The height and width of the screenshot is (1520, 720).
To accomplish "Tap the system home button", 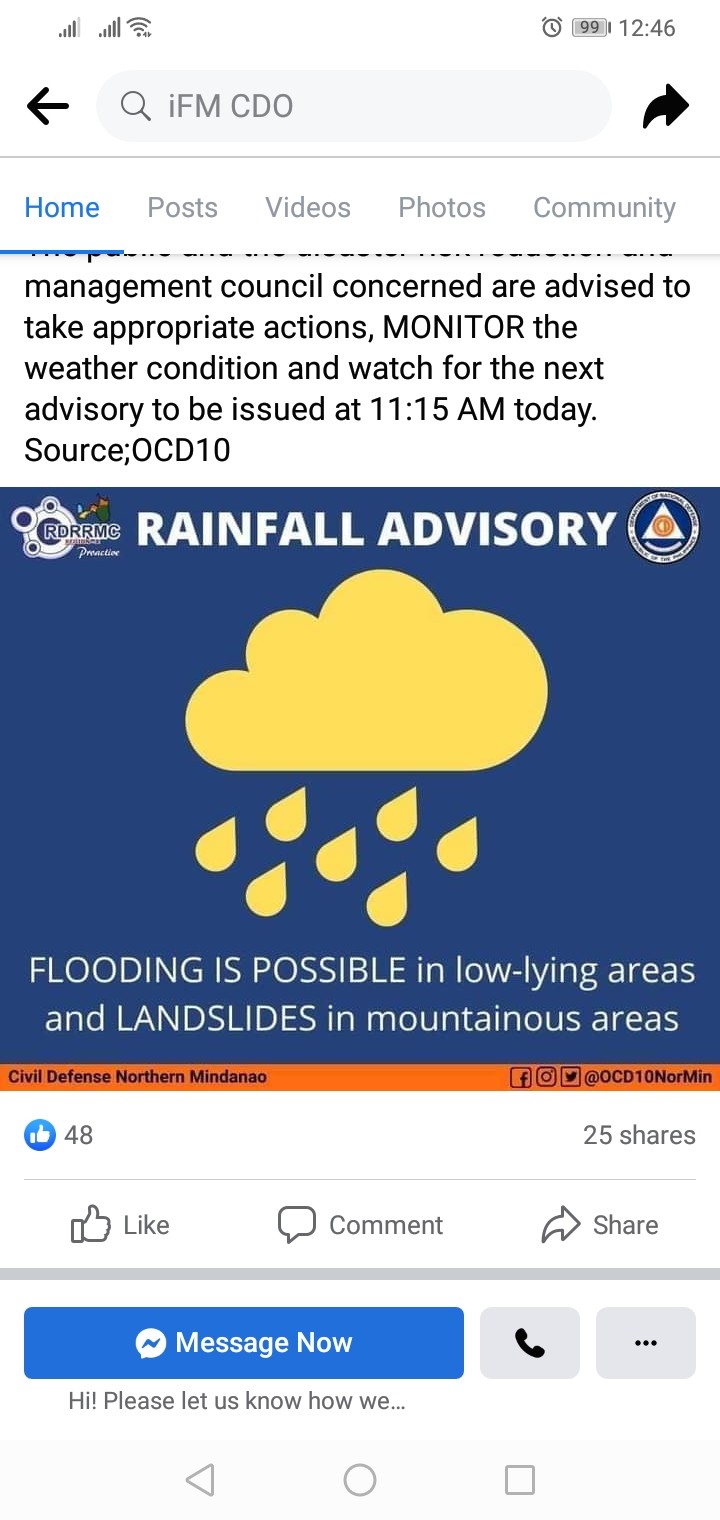I will tap(360, 1479).
